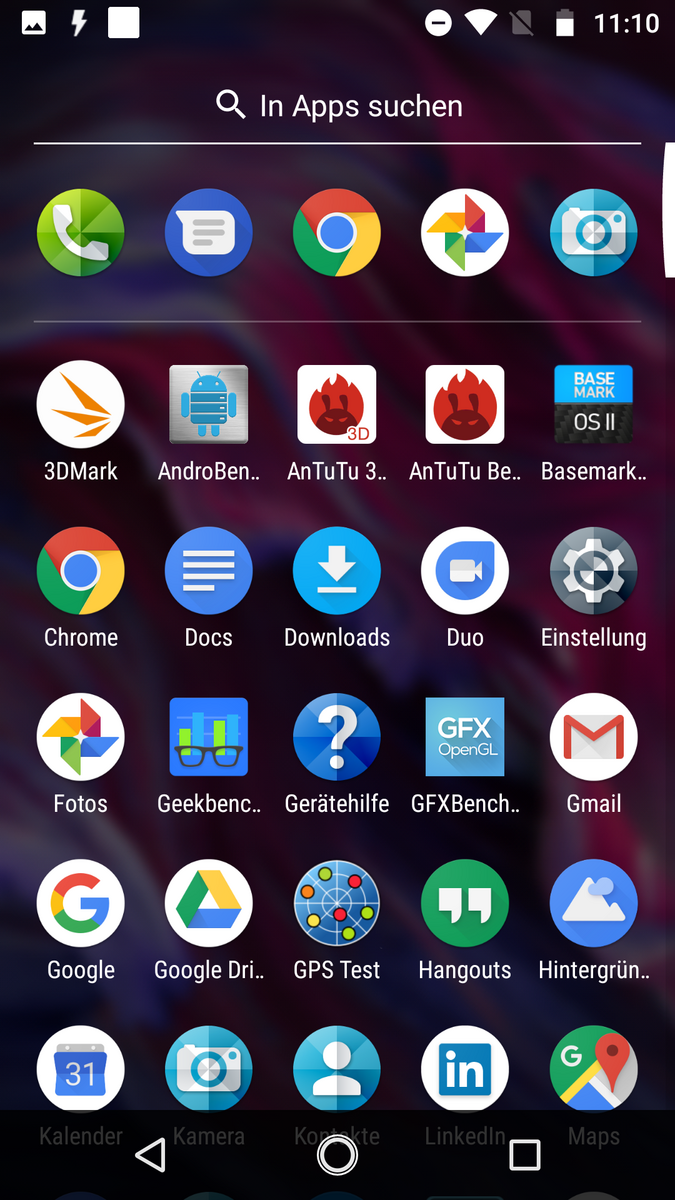Launch AndroBench from the app grid
The width and height of the screenshot is (675, 1200).
[x=209, y=405]
